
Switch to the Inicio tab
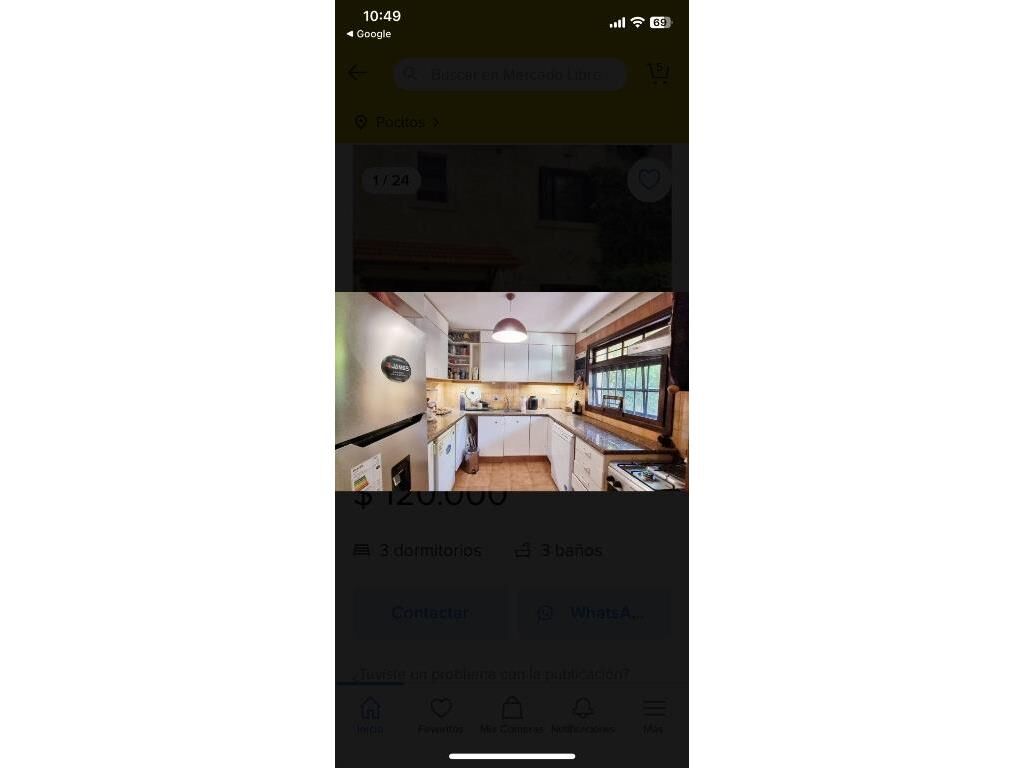[x=370, y=715]
